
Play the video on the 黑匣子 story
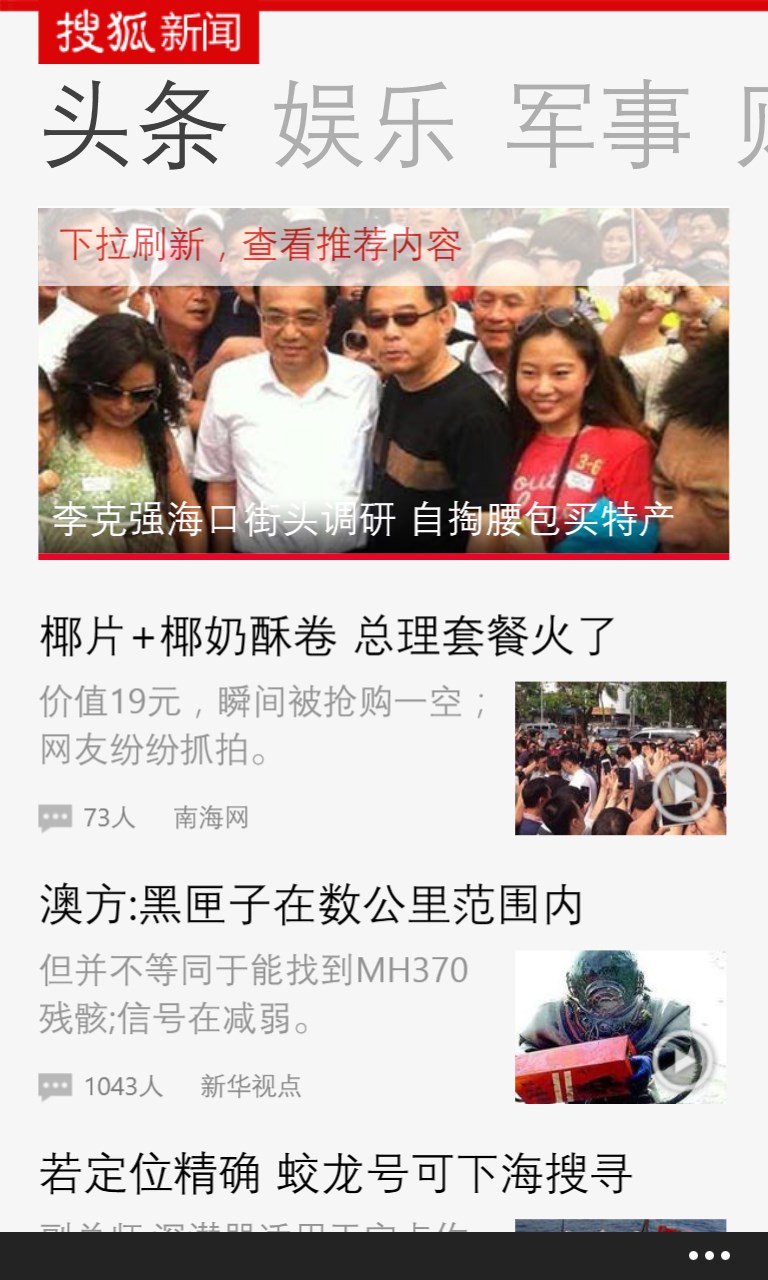(x=682, y=1060)
